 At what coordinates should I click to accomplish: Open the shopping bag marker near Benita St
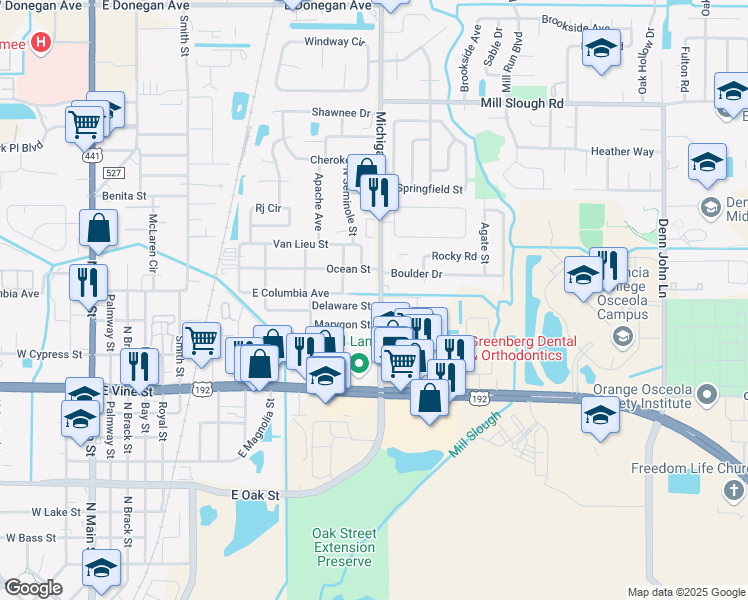pos(98,228)
